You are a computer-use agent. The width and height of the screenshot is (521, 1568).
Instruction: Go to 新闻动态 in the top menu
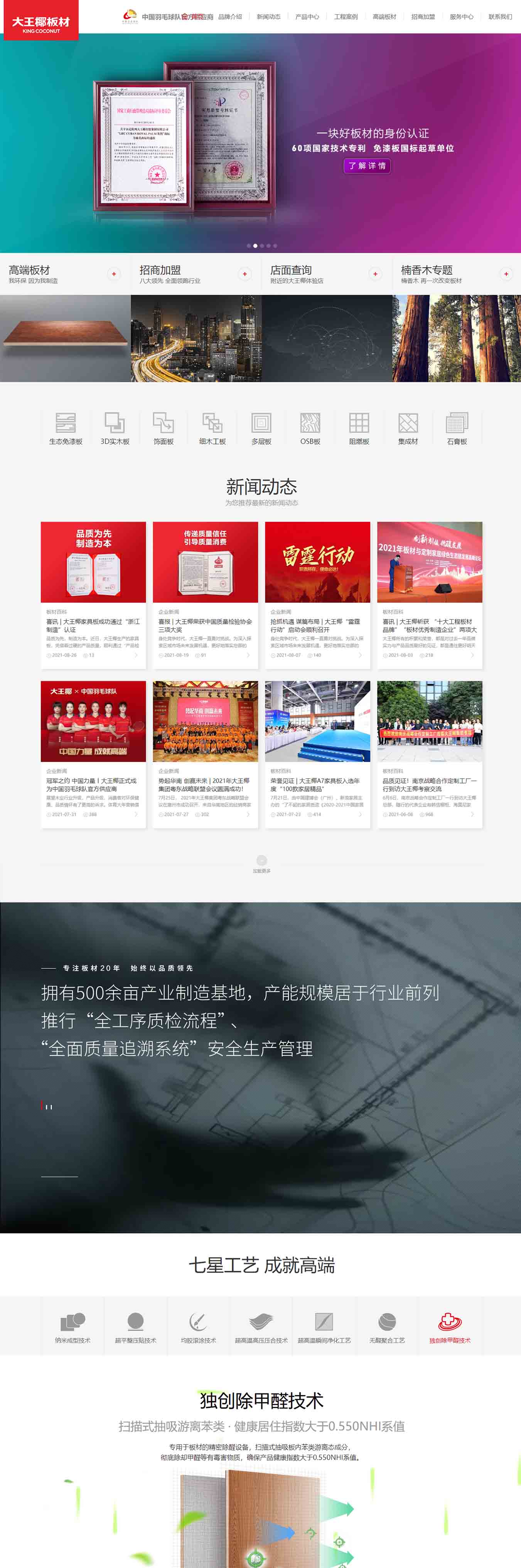(268, 17)
